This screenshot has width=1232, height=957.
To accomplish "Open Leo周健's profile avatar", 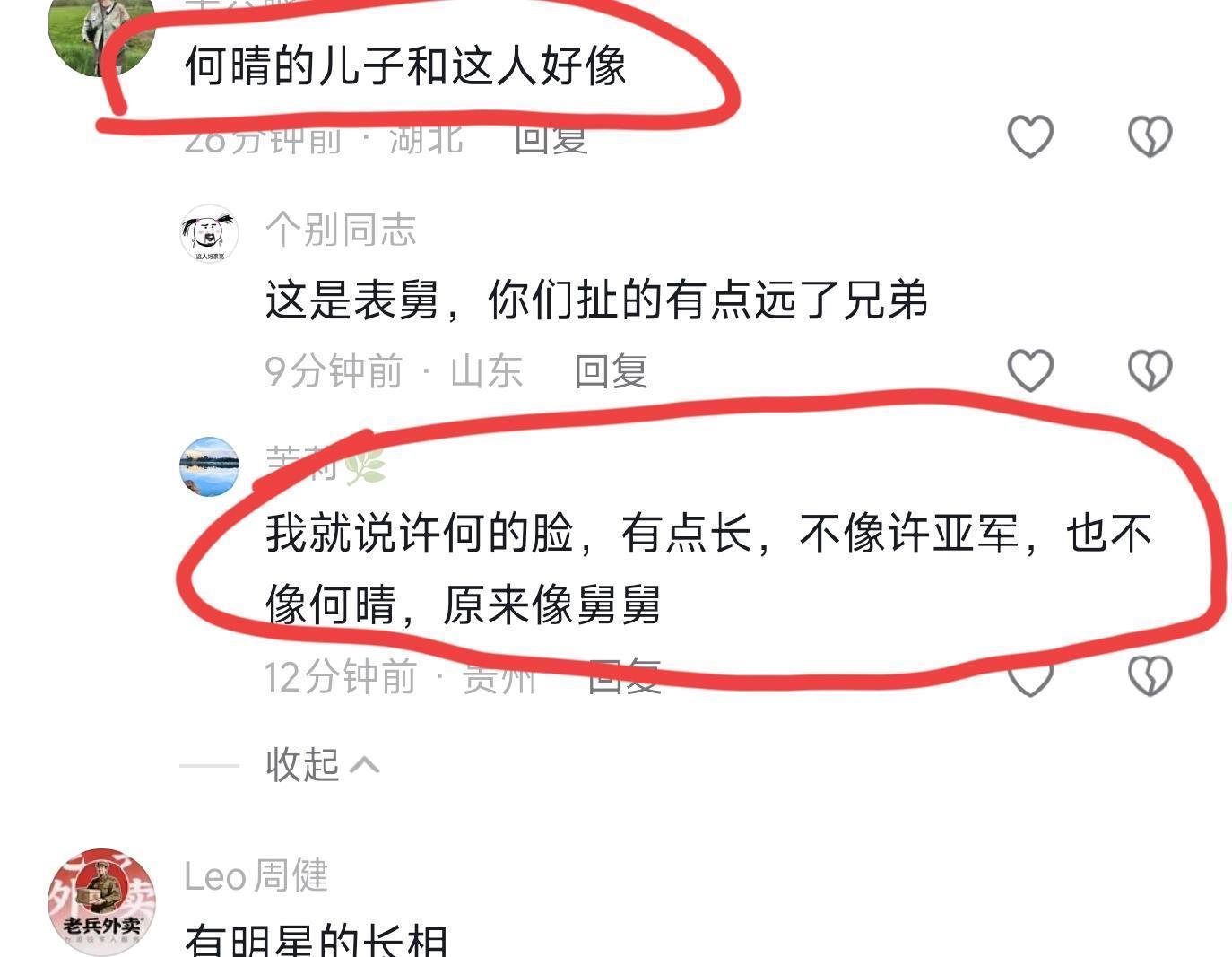I will tap(101, 900).
